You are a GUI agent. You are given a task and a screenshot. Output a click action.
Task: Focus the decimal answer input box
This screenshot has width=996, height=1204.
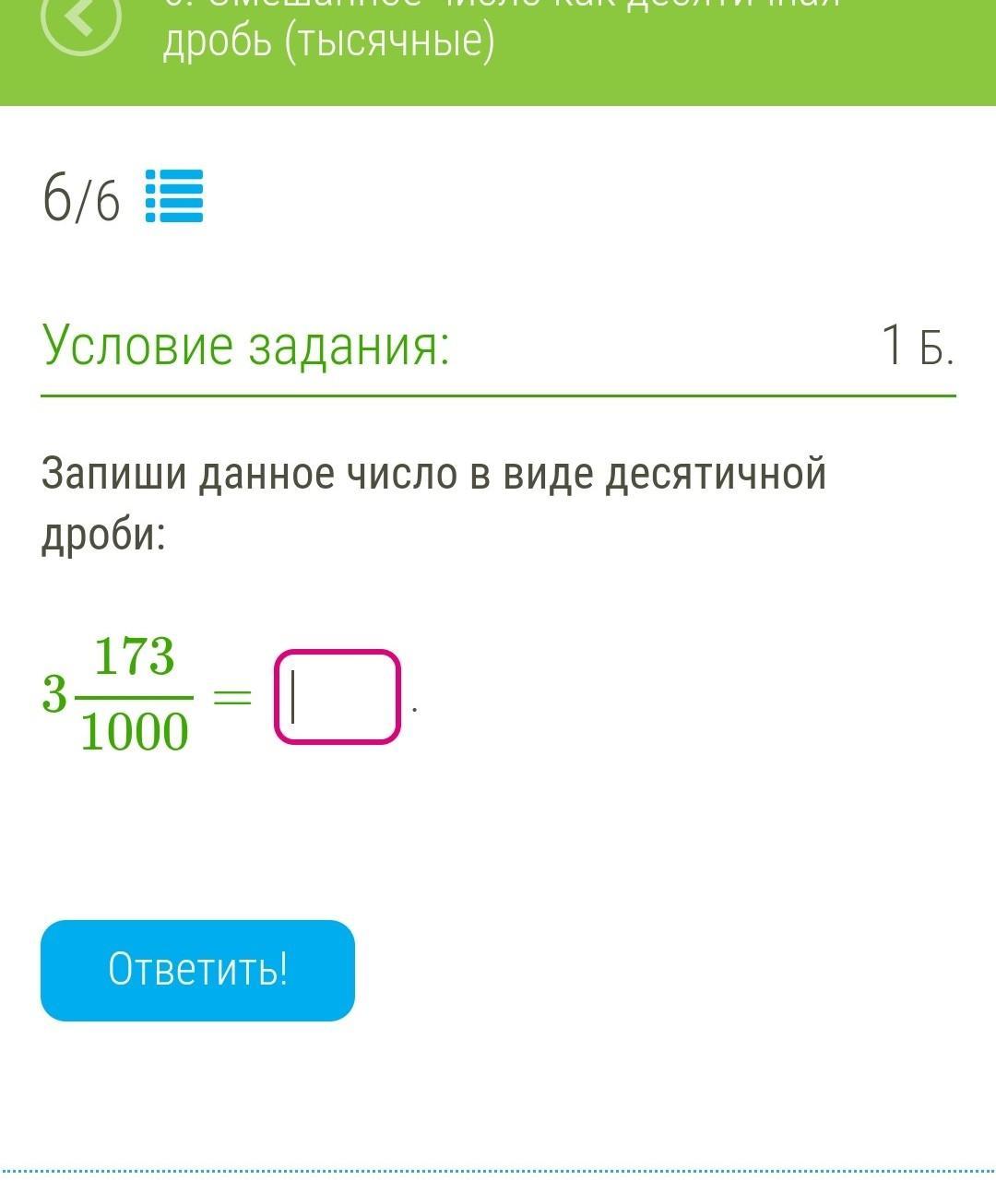(338, 697)
